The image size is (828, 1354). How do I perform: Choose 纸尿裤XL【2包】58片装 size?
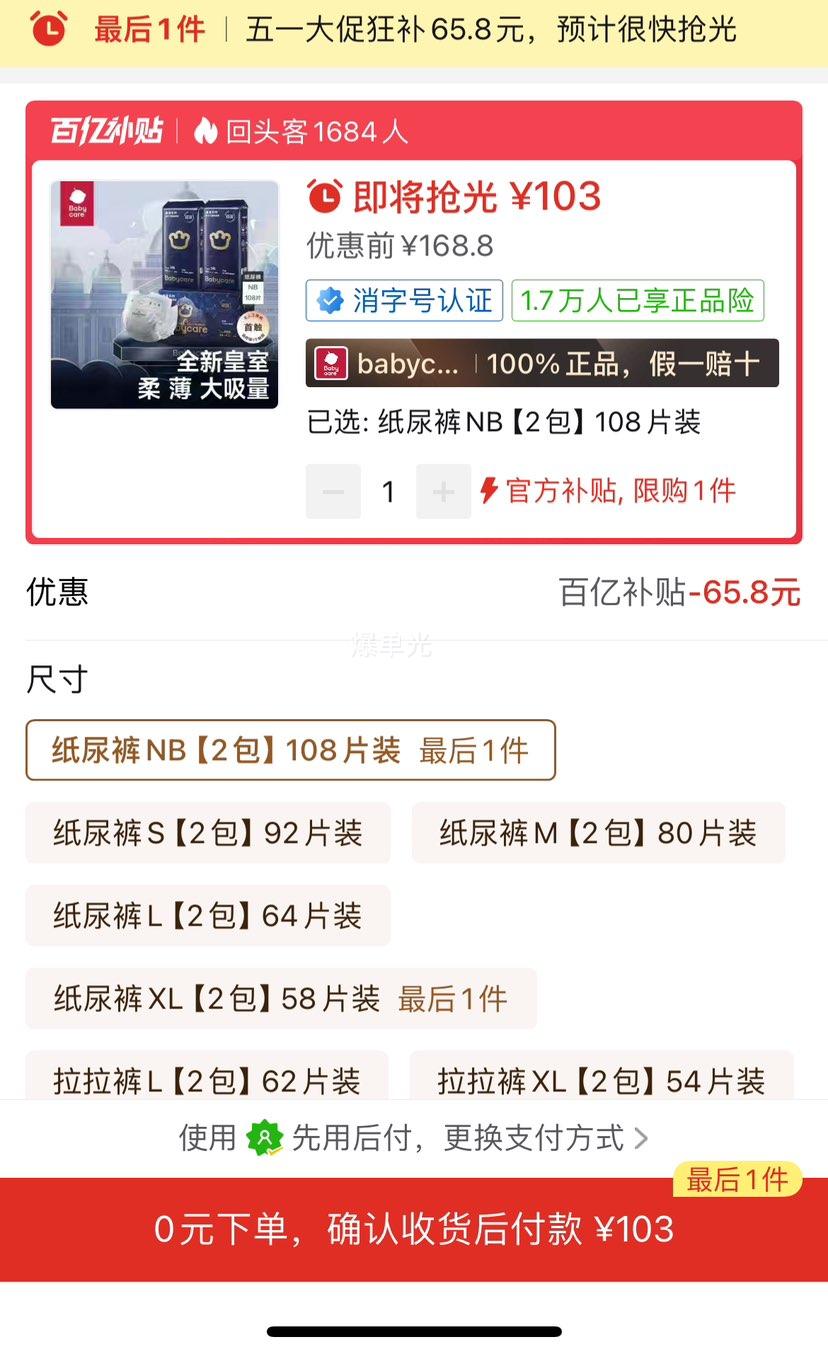point(280,998)
